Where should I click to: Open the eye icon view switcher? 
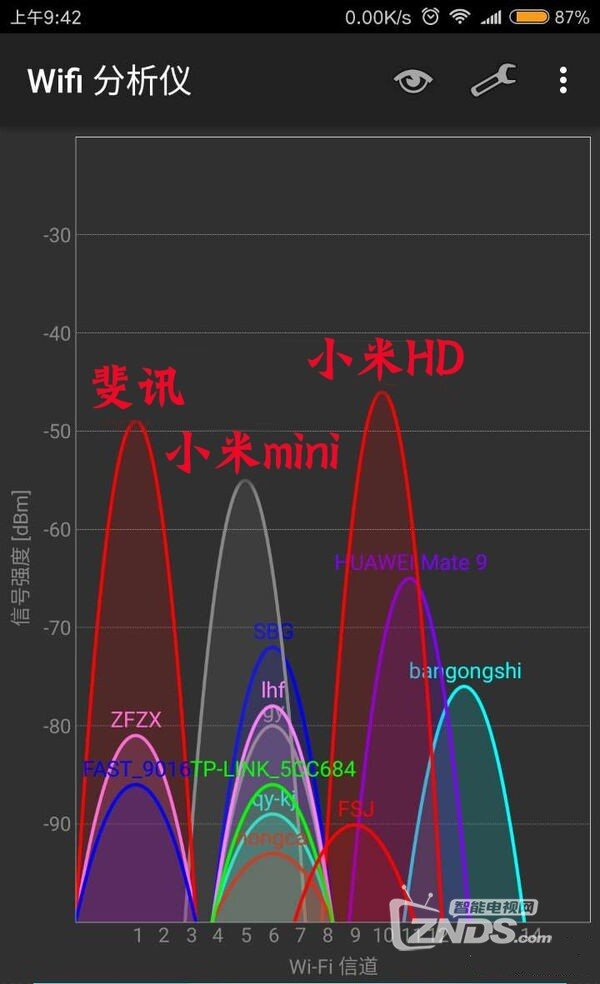(412, 80)
